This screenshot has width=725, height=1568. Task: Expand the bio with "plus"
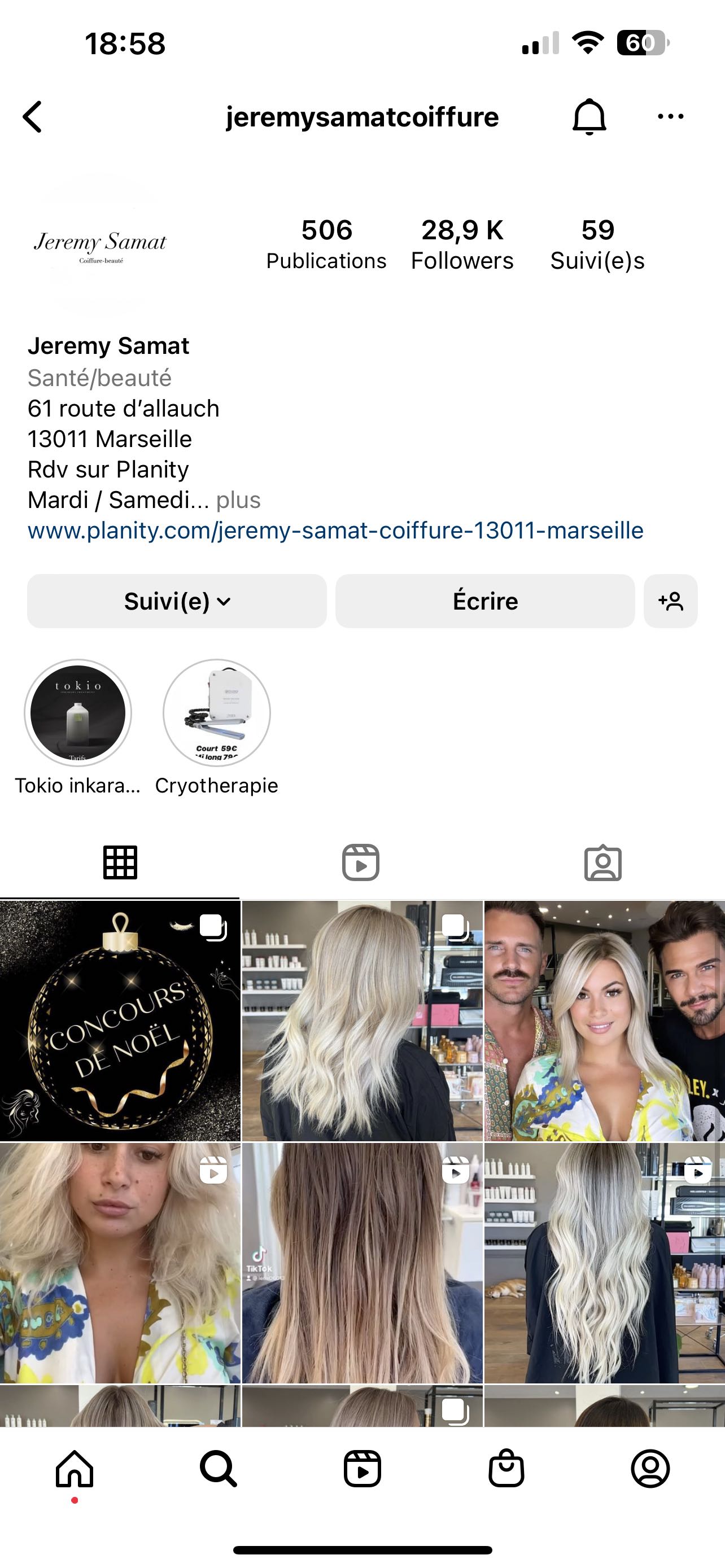pyautogui.click(x=238, y=500)
